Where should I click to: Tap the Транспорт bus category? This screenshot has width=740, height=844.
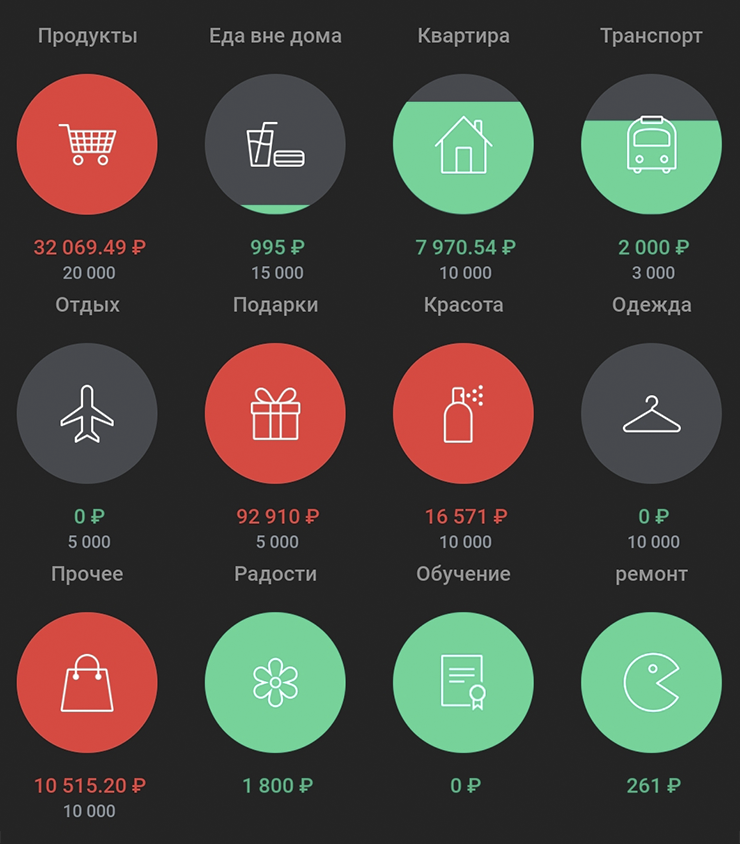coord(651,144)
